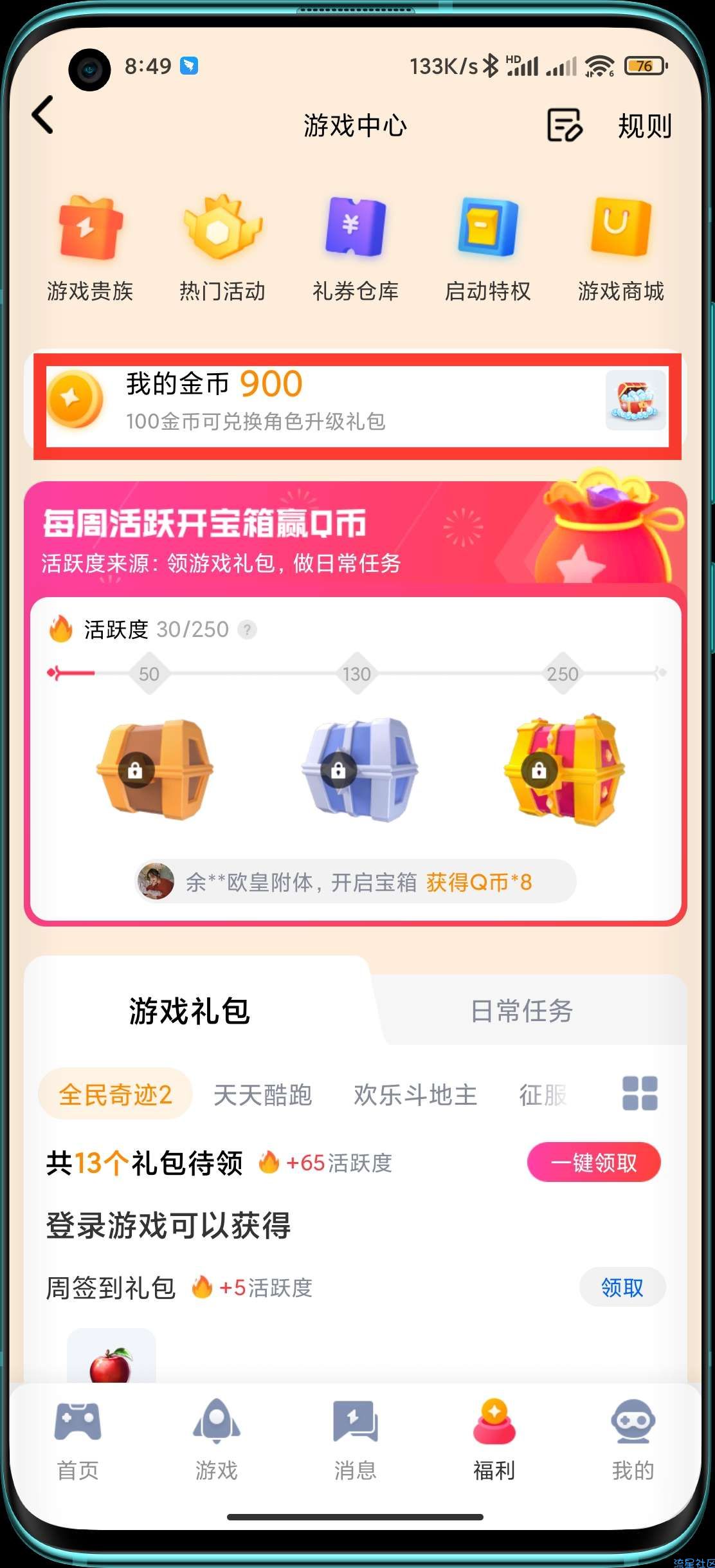Image resolution: width=715 pixels, height=1568 pixels.
Task: Switch to the 日常任务 tab
Action: click(x=521, y=1011)
